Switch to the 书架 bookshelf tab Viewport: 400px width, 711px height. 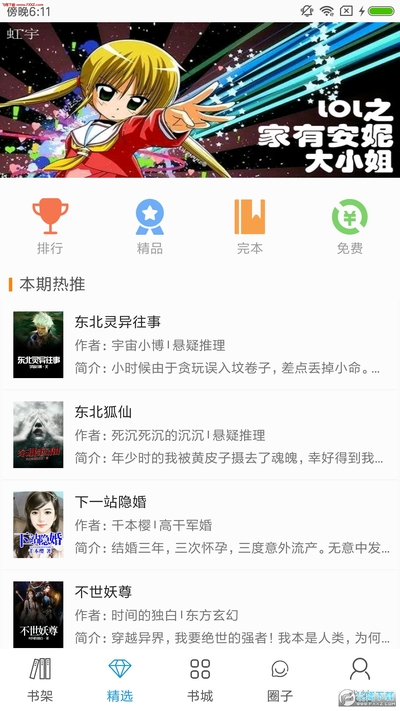[40, 680]
